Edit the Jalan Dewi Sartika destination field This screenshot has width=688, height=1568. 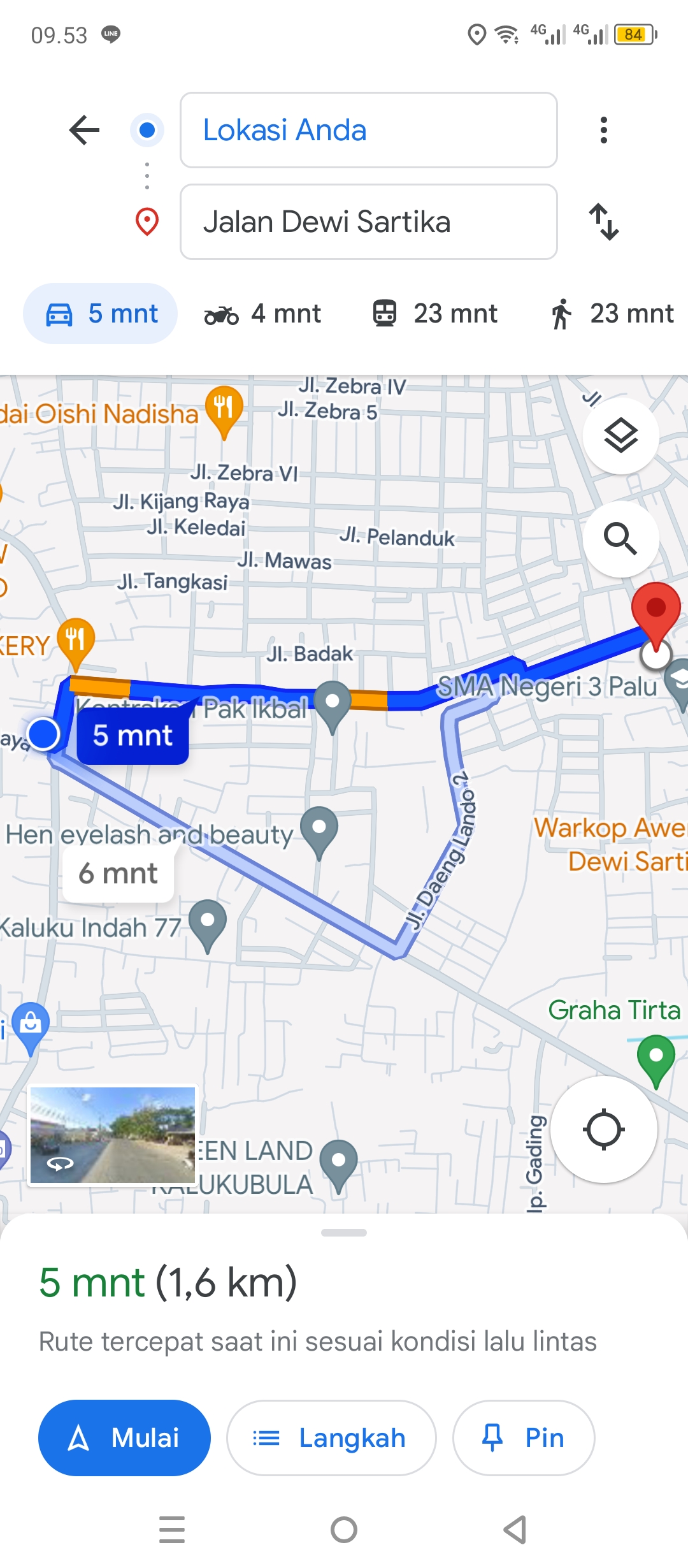tap(368, 222)
